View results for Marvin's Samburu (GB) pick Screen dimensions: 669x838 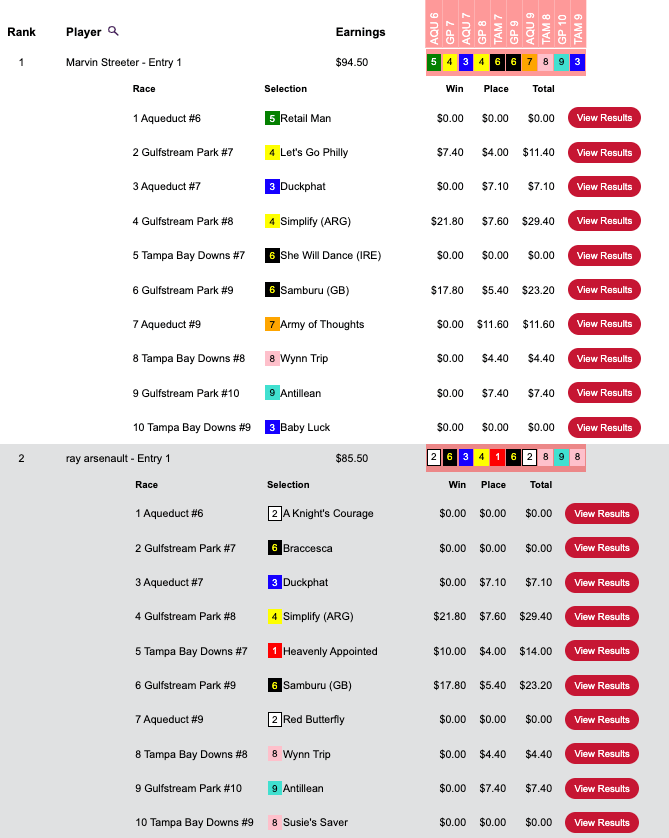[604, 290]
